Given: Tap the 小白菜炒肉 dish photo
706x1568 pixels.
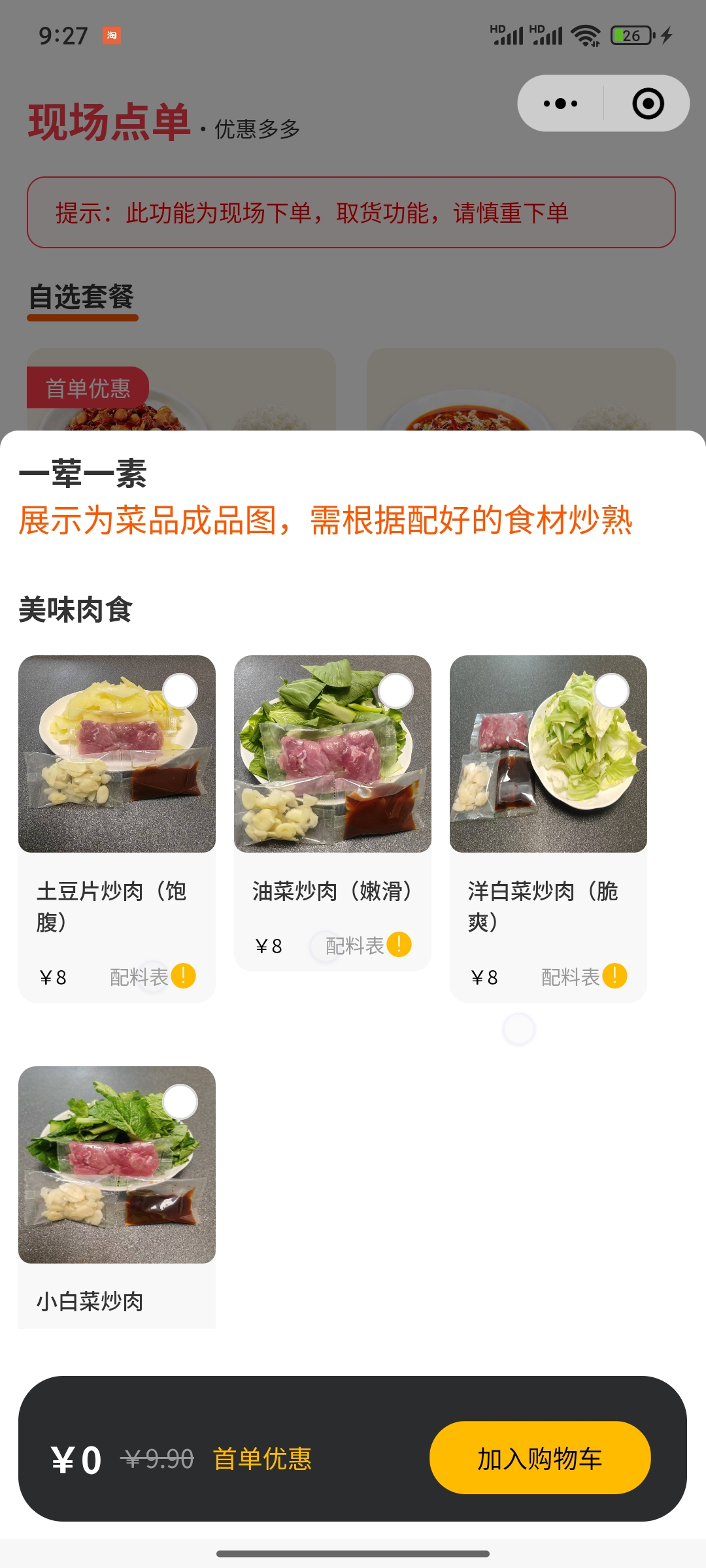Looking at the screenshot, I should [x=117, y=1165].
